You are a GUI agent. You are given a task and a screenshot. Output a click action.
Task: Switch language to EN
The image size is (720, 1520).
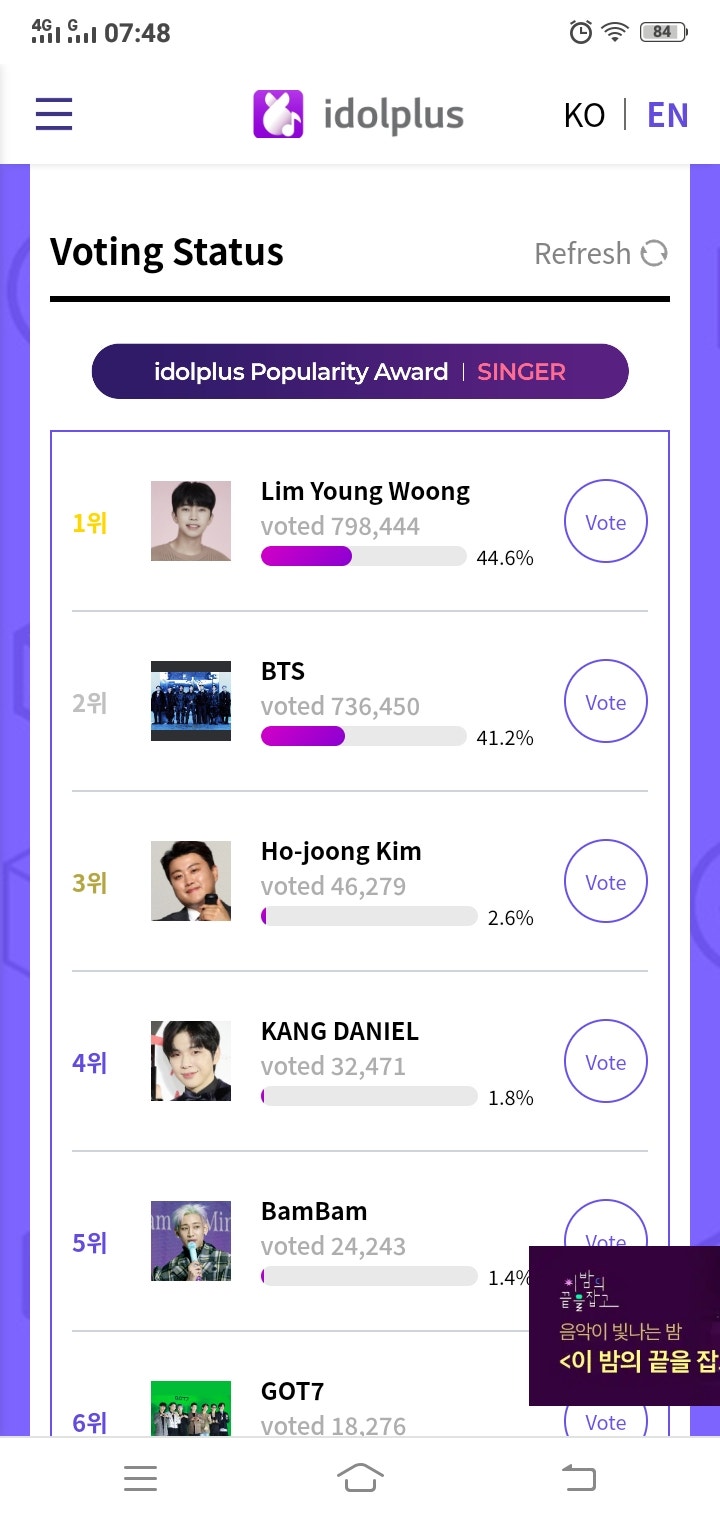666,114
